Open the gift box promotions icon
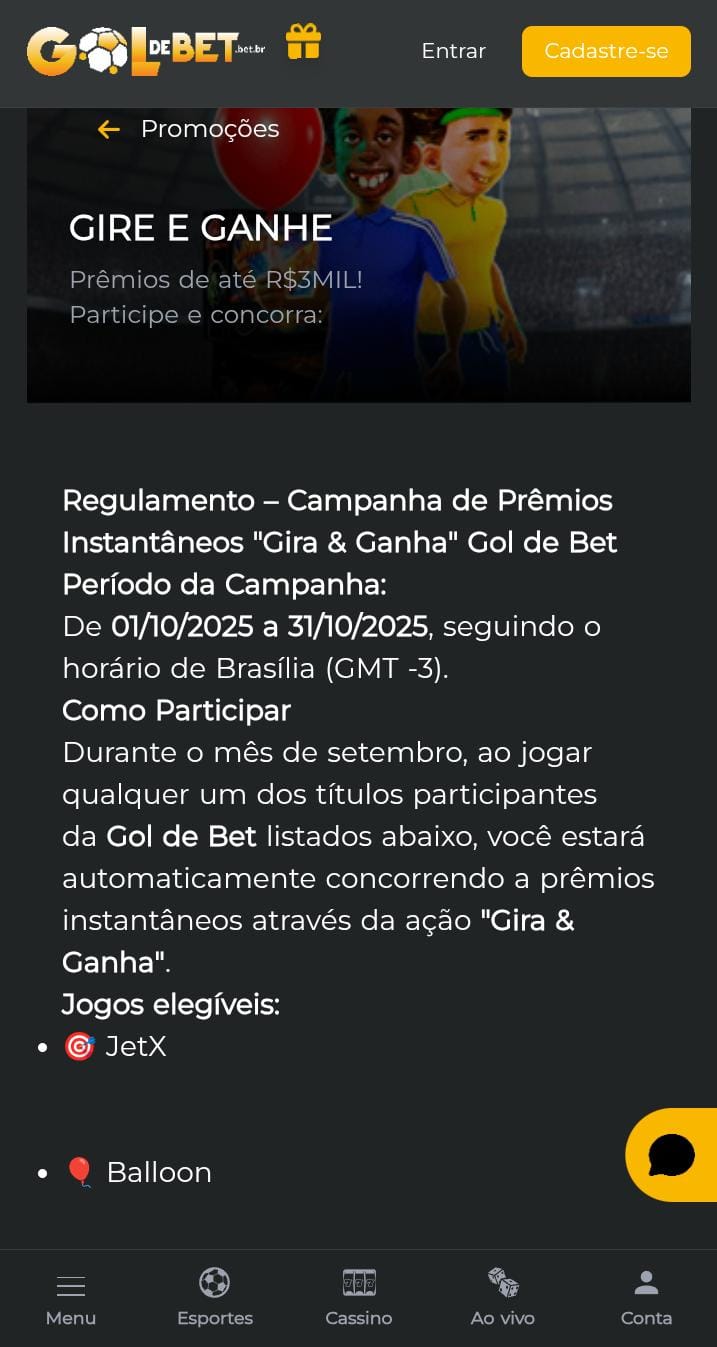The width and height of the screenshot is (717, 1347). (x=303, y=43)
